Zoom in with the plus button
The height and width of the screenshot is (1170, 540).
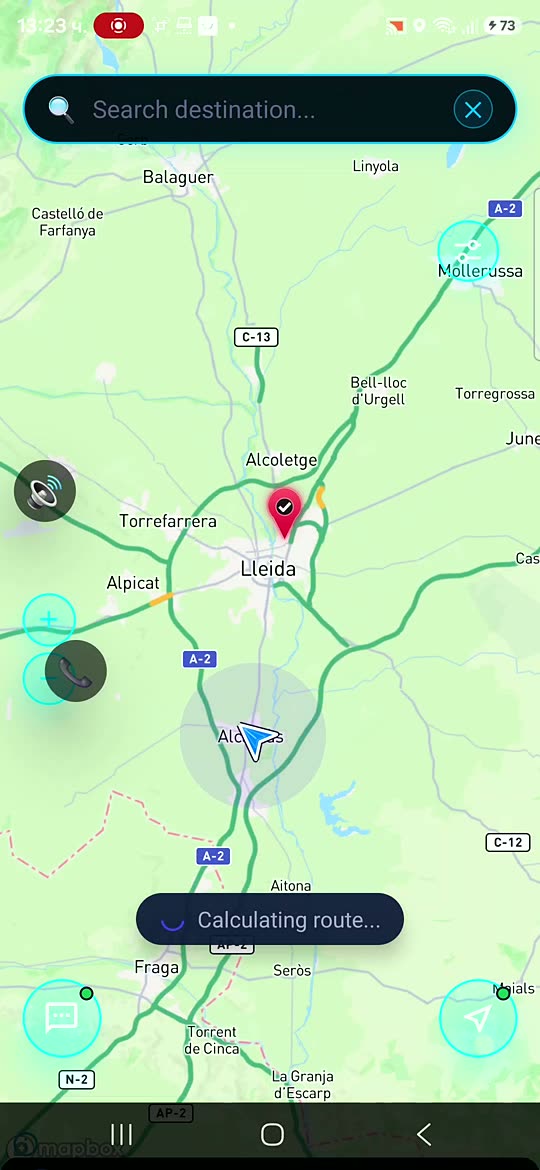point(49,619)
